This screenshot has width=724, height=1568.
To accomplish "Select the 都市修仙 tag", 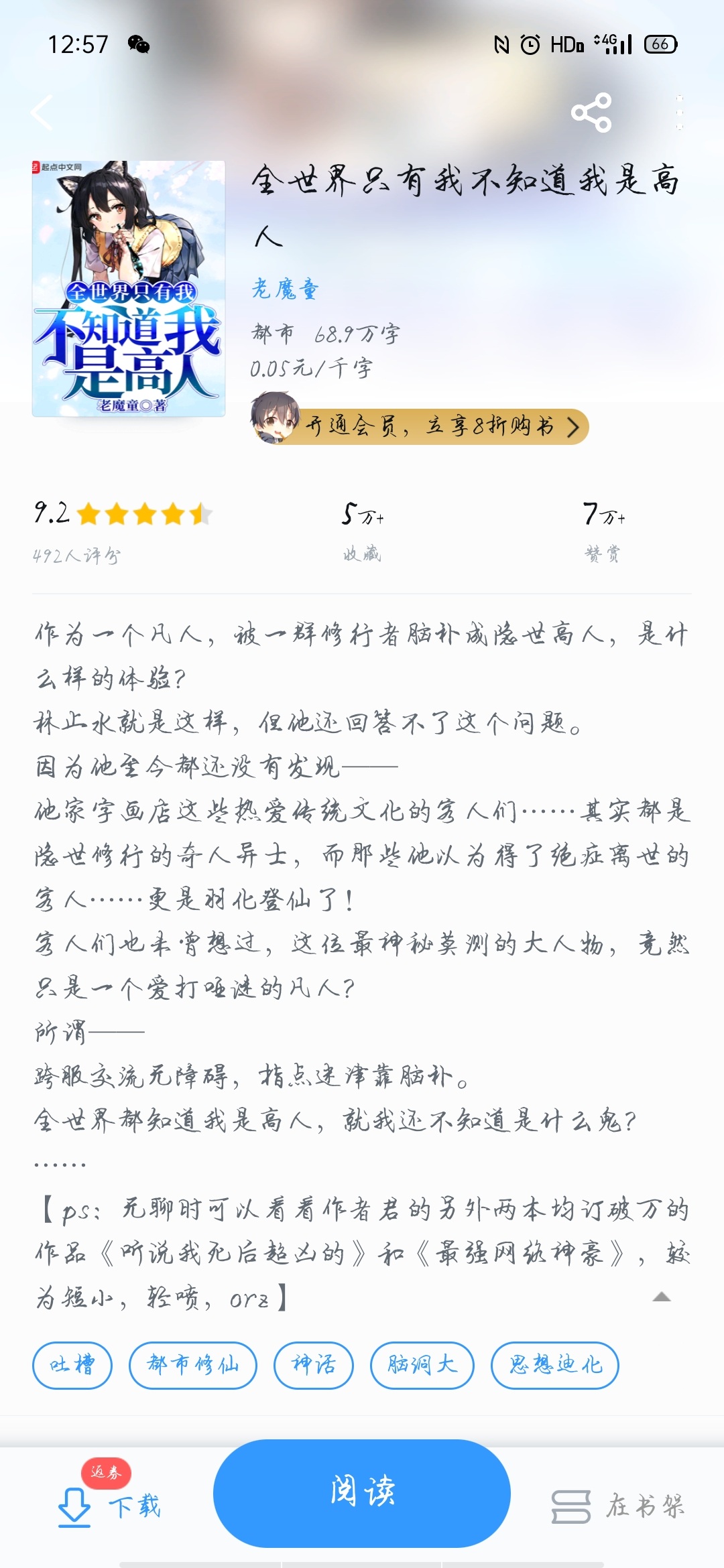I will (x=193, y=1365).
